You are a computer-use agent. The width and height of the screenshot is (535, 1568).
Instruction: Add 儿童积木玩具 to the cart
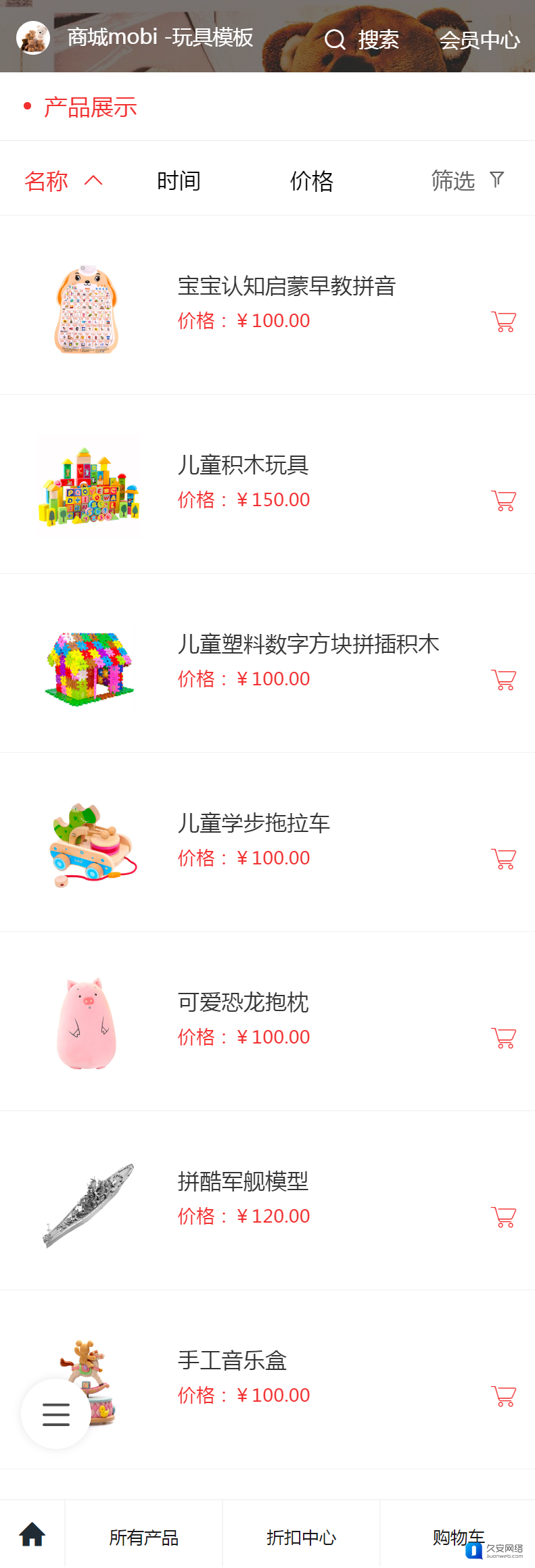[503, 501]
